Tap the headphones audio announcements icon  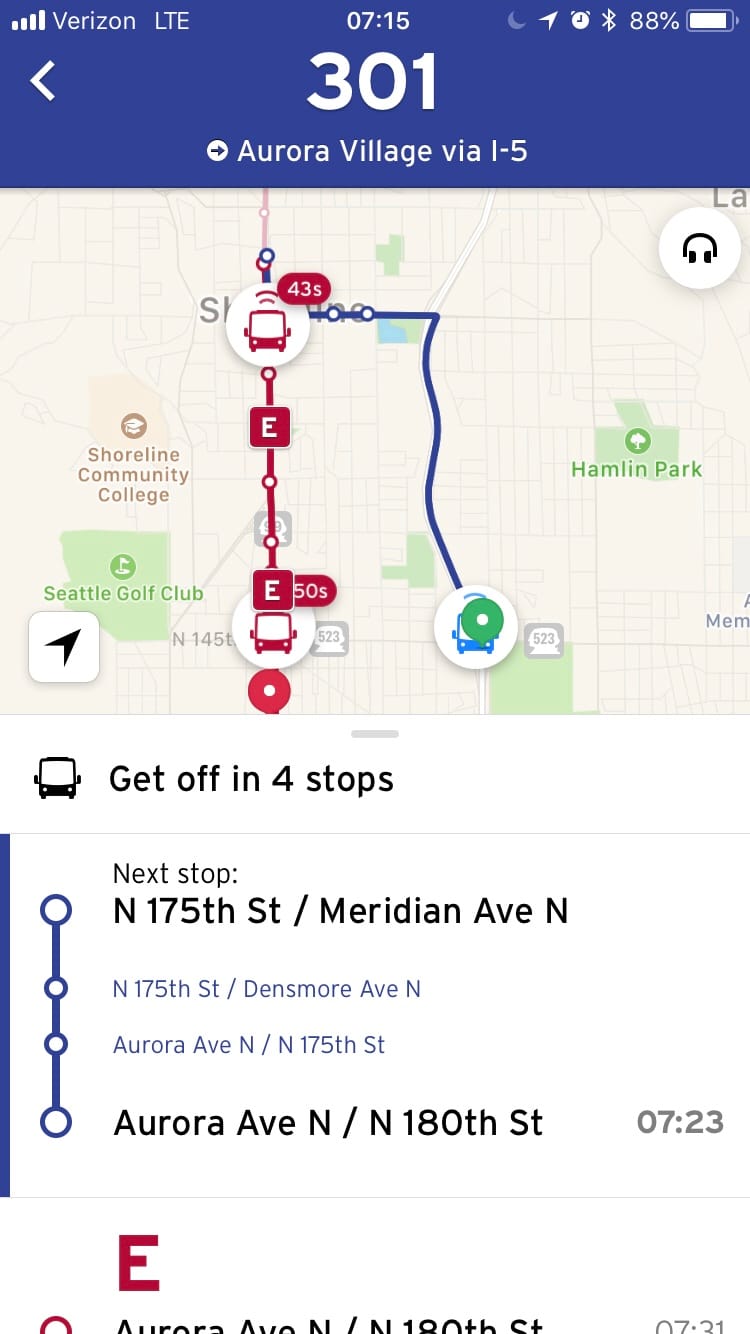pos(700,249)
